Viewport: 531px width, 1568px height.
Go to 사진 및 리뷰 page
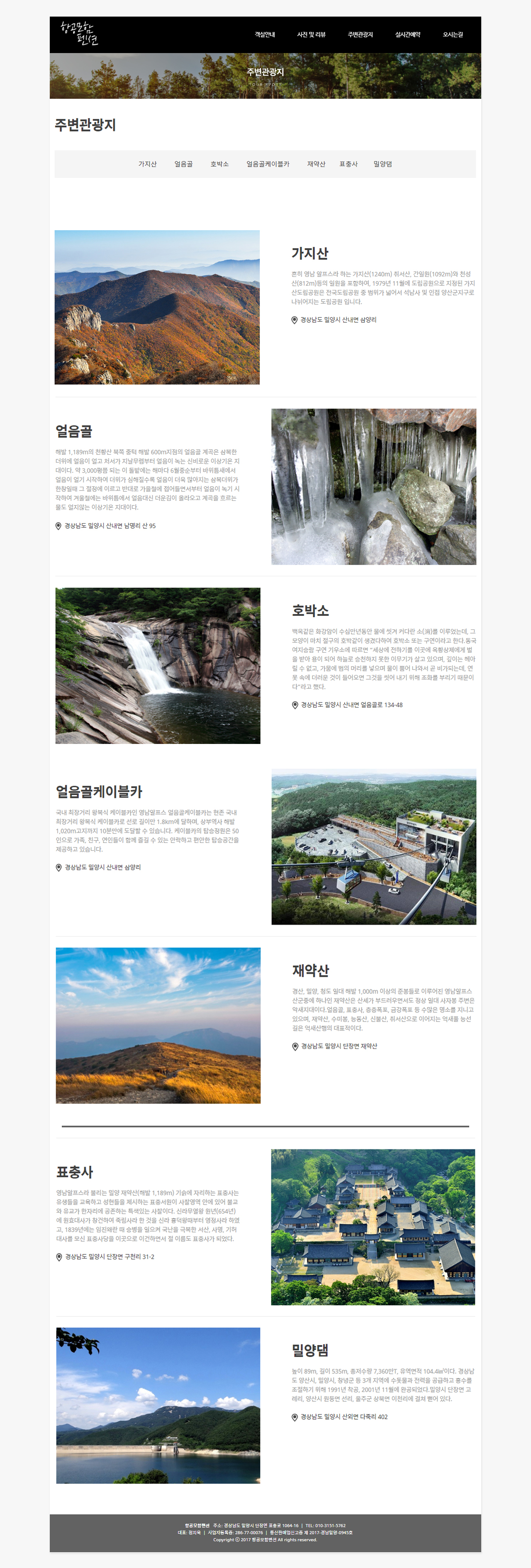[x=311, y=35]
